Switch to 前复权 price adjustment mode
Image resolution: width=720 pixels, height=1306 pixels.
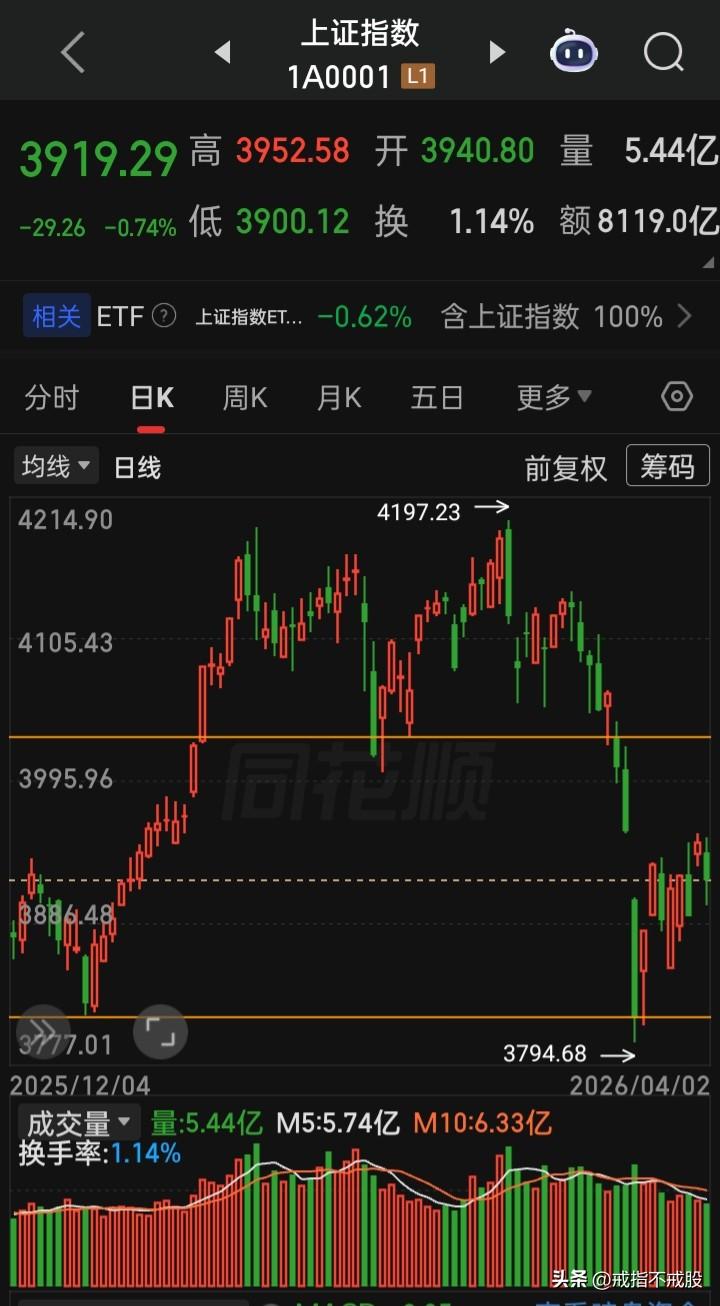point(564,466)
